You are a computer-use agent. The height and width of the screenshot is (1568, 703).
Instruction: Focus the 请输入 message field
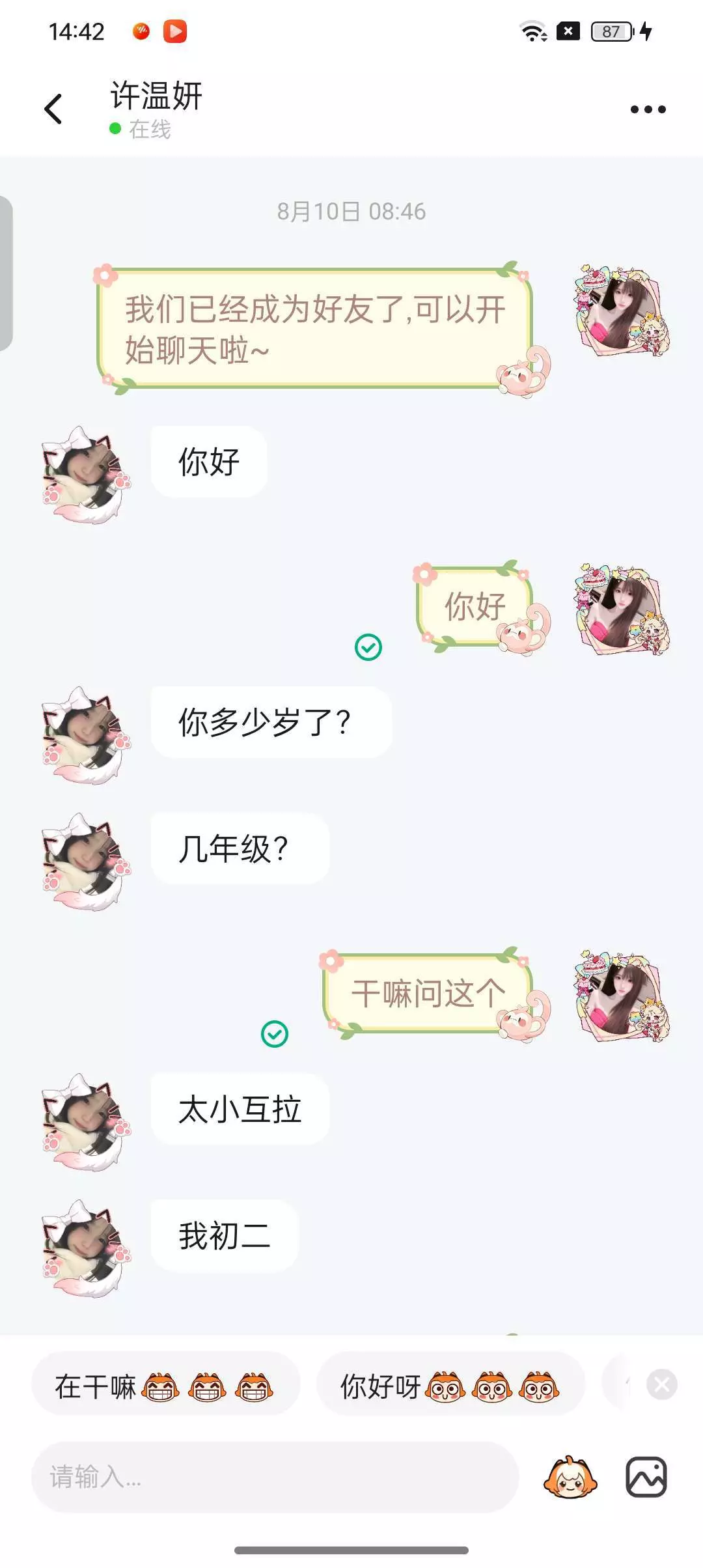(275, 1477)
